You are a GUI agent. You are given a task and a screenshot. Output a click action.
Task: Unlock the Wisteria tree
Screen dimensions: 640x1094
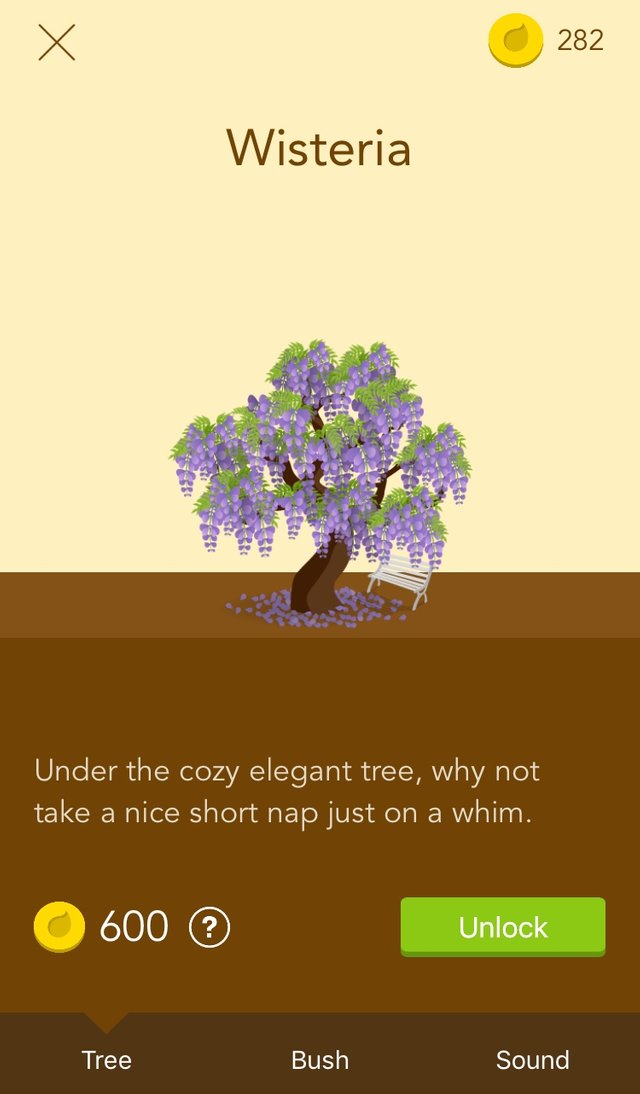click(x=503, y=927)
